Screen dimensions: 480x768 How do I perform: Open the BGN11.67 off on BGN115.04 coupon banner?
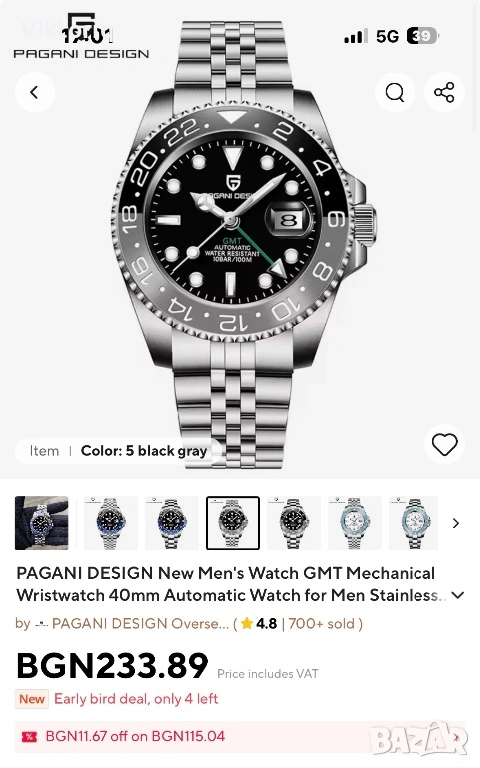(240, 736)
